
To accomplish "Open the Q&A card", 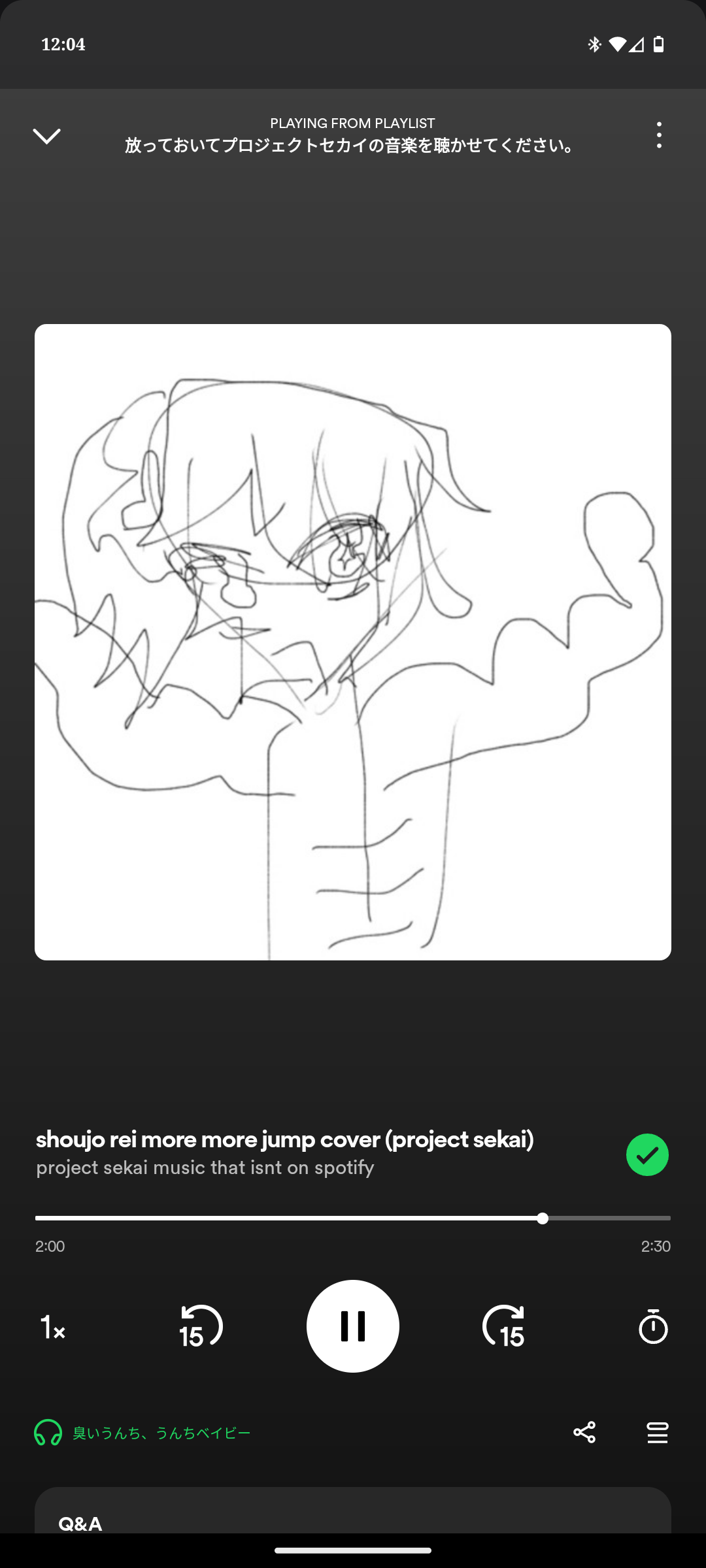I will [x=353, y=1516].
